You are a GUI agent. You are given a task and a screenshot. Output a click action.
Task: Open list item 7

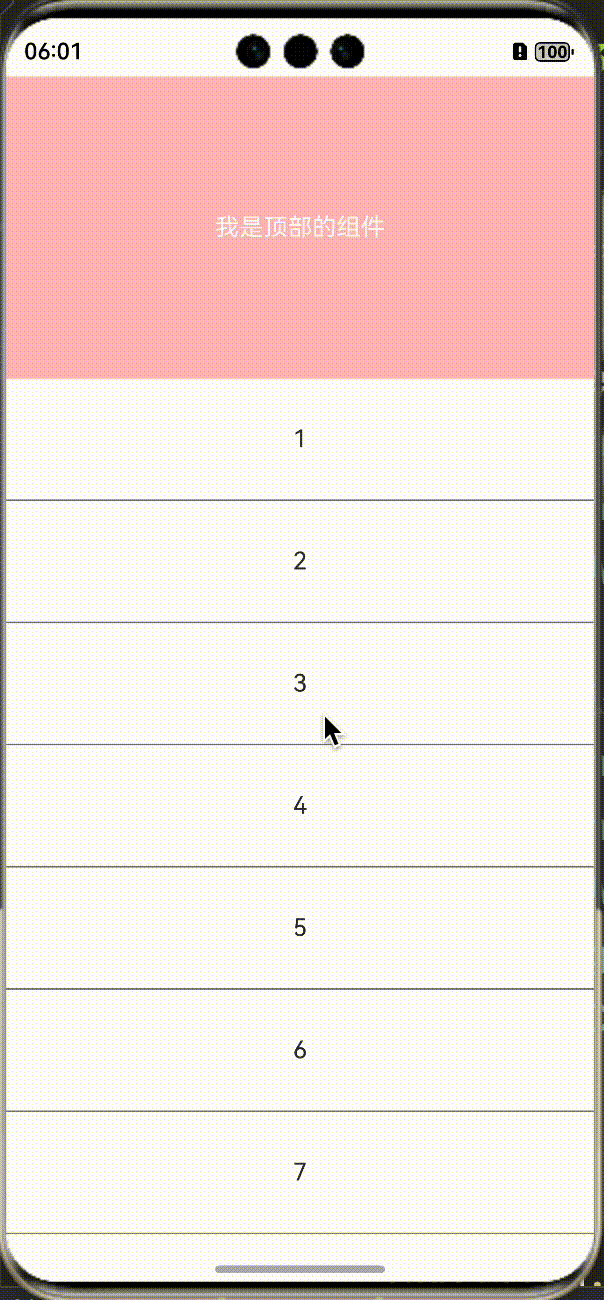[x=300, y=1171]
